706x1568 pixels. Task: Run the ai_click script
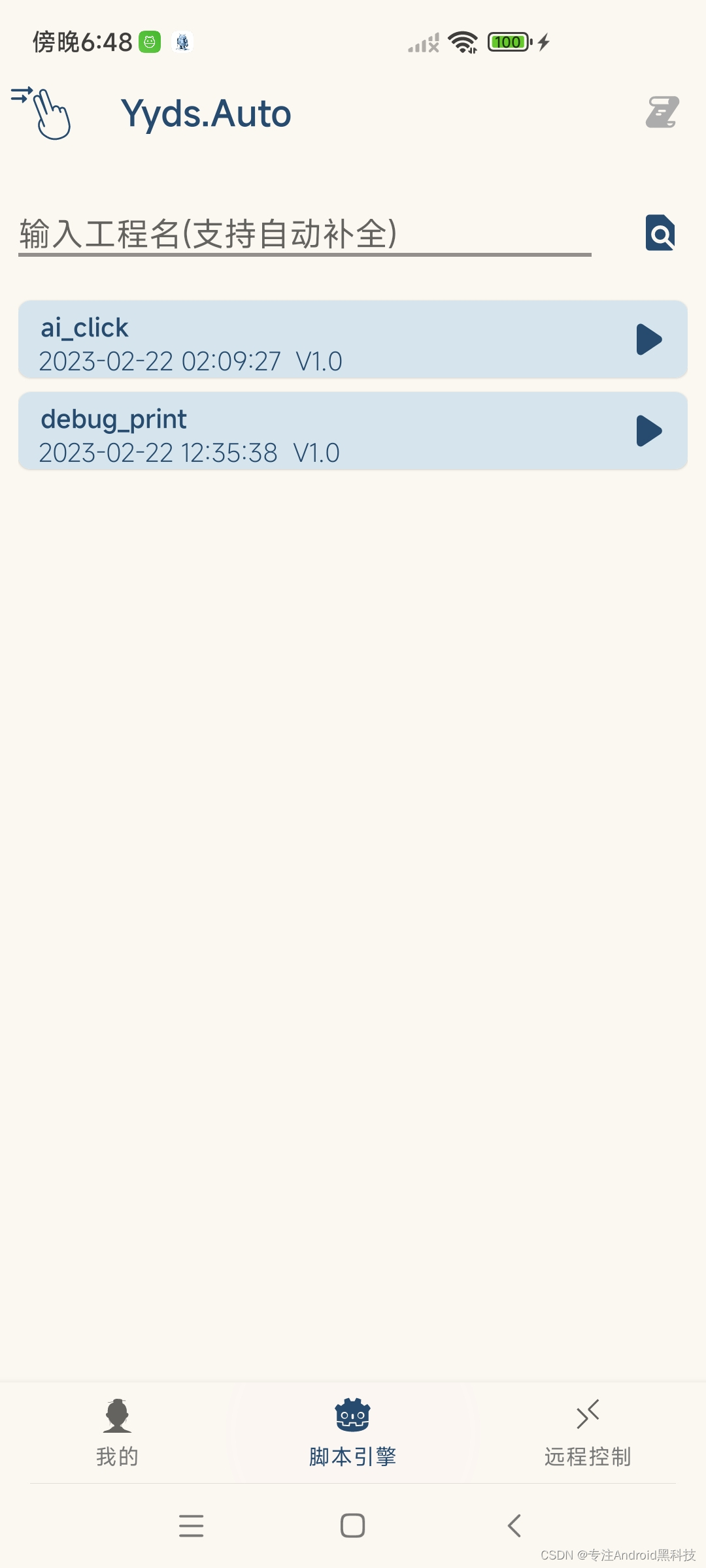649,340
